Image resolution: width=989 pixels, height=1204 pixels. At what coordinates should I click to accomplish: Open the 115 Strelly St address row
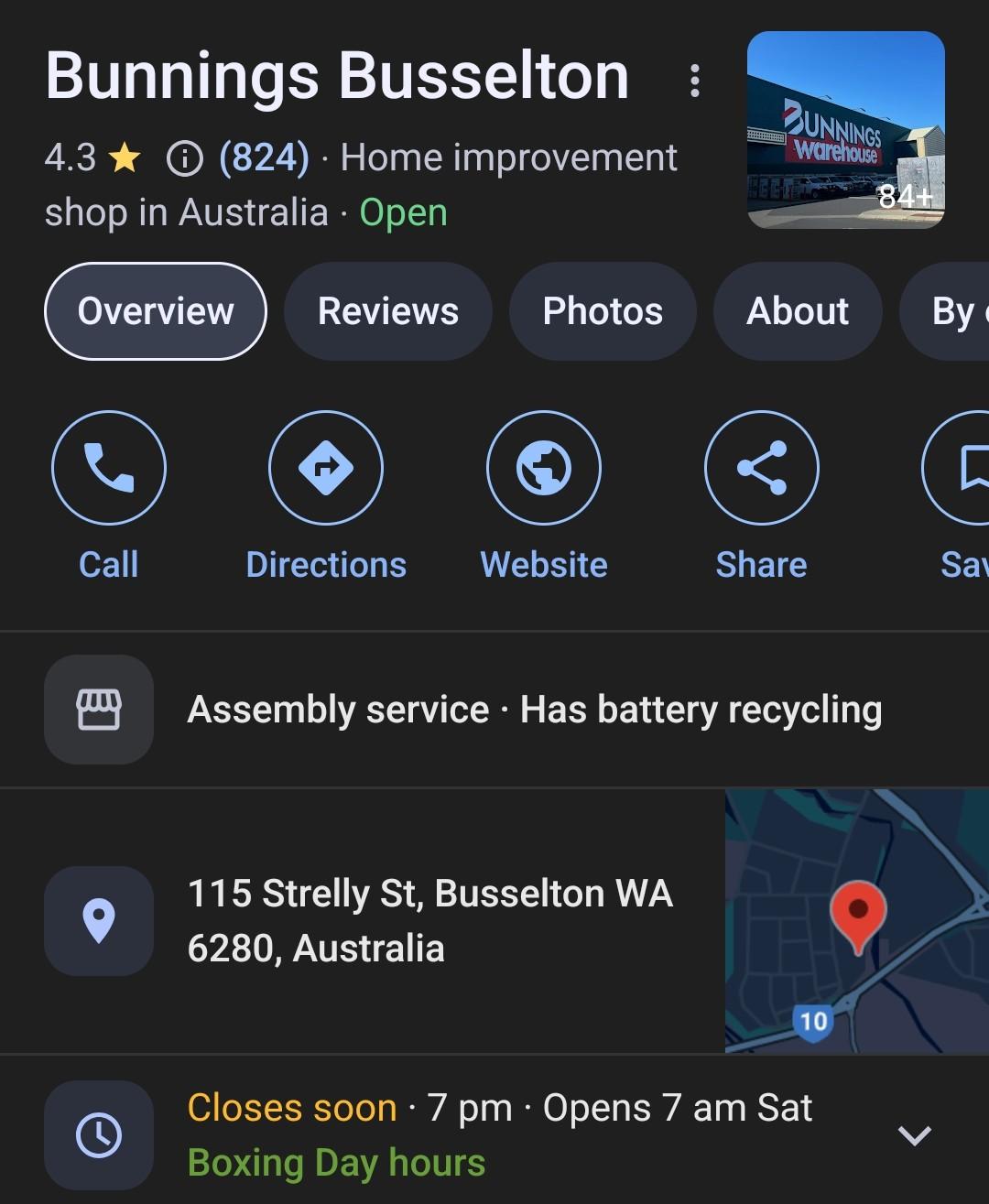point(429,920)
